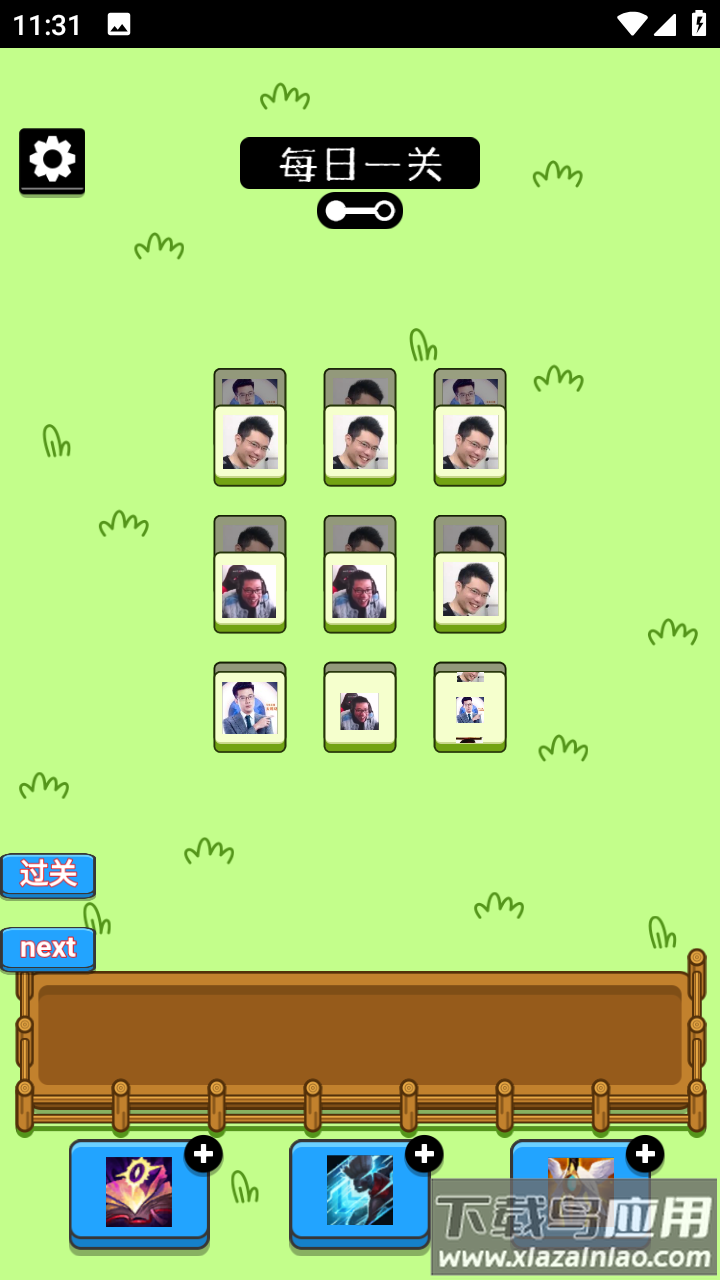Tap the next button
The height and width of the screenshot is (1280, 720).
(48, 947)
